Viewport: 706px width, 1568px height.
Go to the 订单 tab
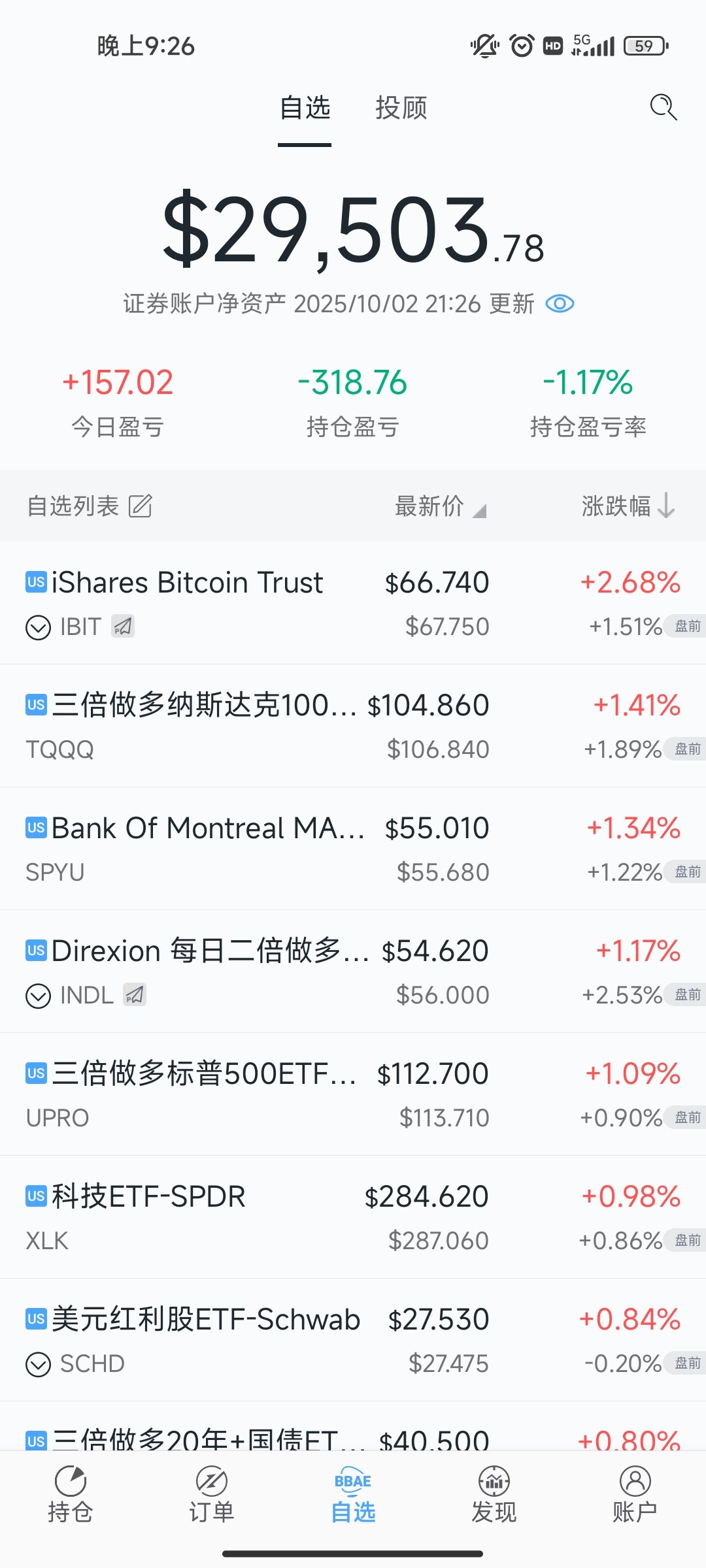(x=212, y=1495)
